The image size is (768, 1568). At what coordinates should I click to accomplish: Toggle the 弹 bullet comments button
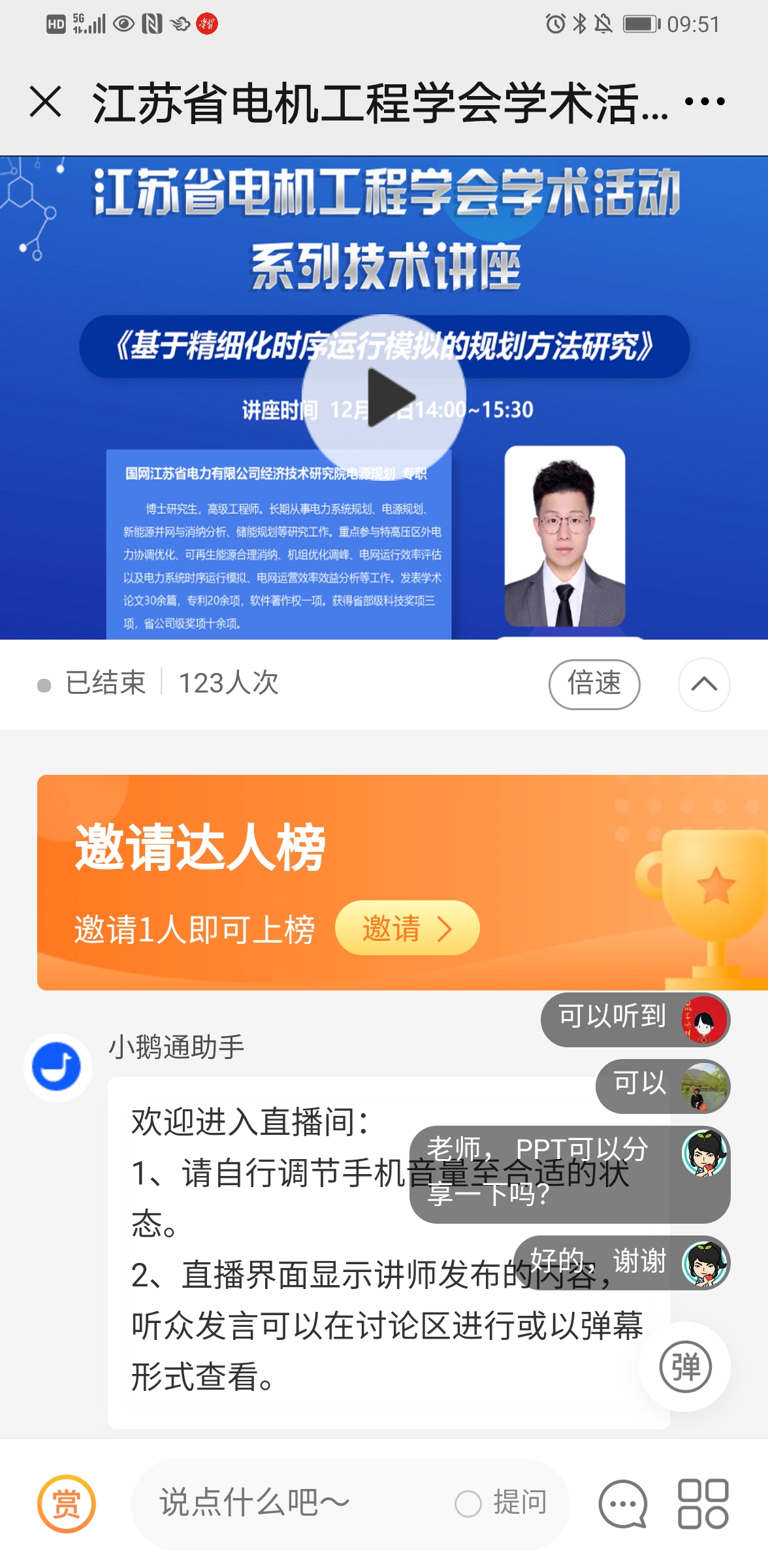[685, 1366]
